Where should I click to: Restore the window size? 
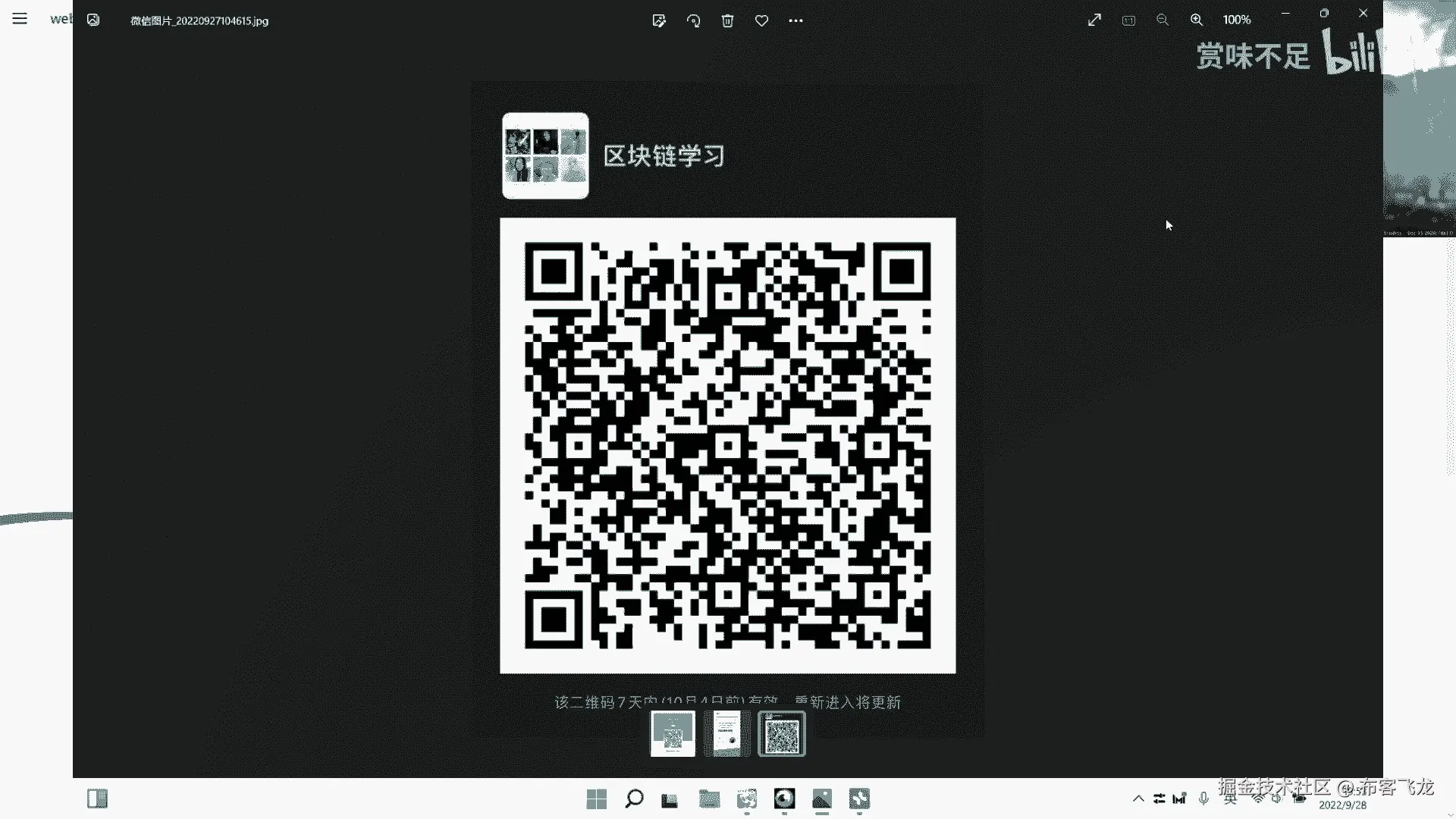pyautogui.click(x=1324, y=13)
